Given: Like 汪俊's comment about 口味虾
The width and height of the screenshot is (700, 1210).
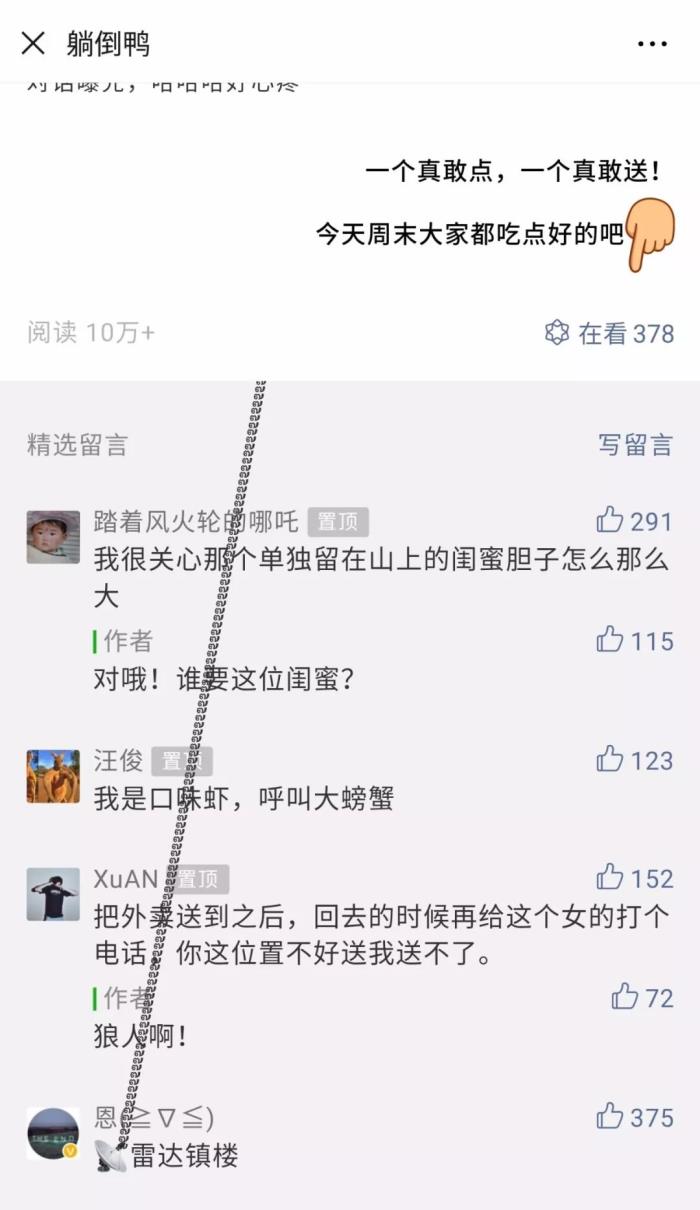Looking at the screenshot, I should [610, 760].
